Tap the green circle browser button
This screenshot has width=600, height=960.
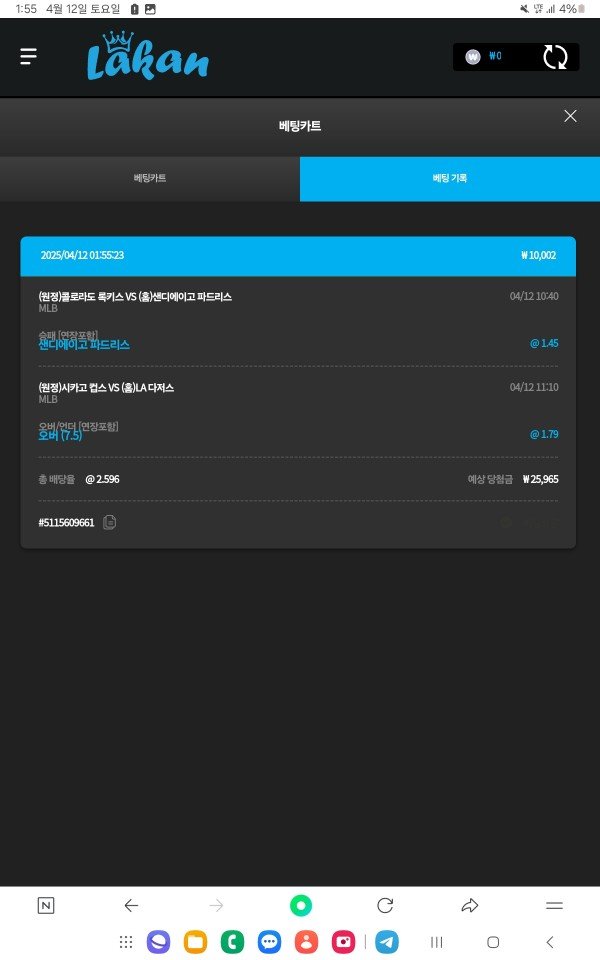point(300,905)
